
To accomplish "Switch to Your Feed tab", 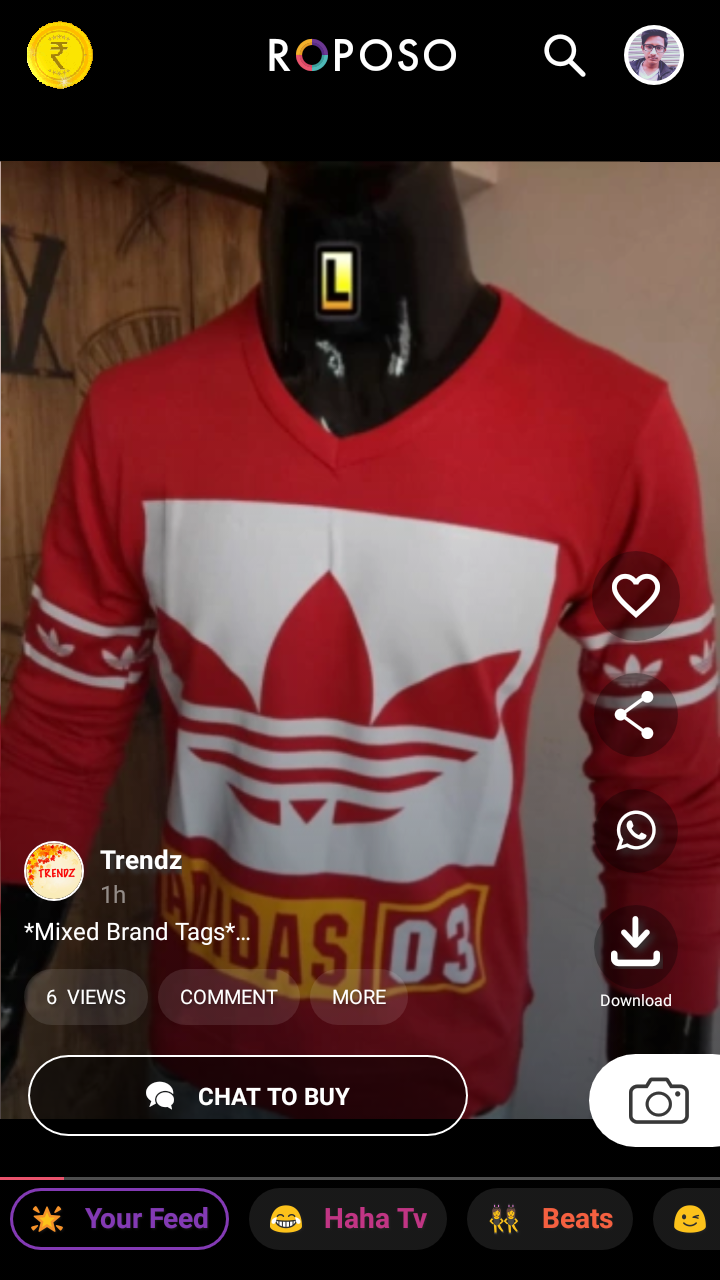I will (x=119, y=1219).
